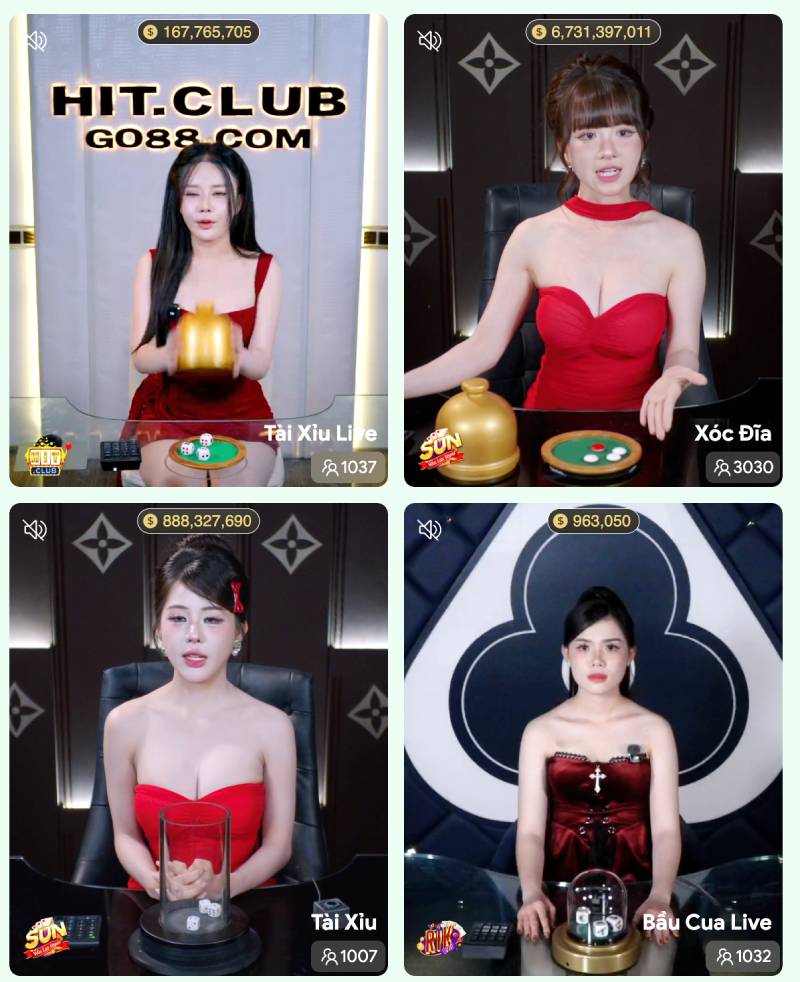Unmute the Tài Xỉu Live stream

pyautogui.click(x=36, y=41)
